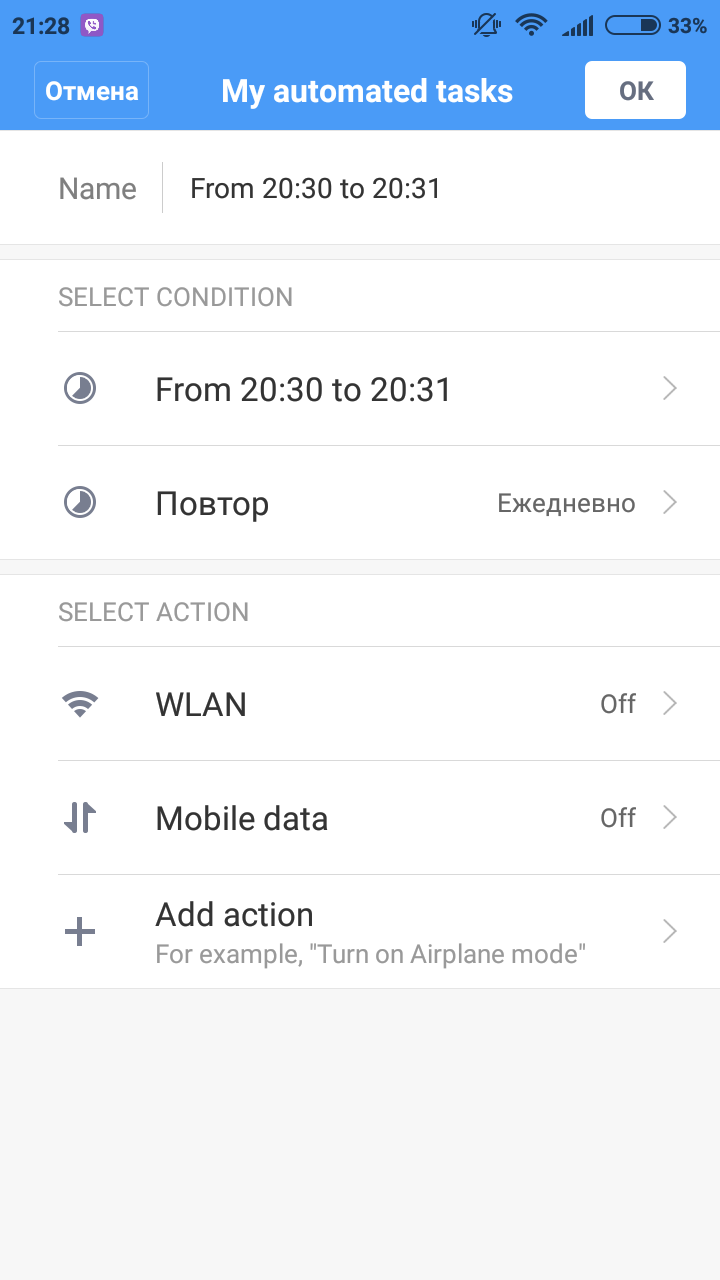The height and width of the screenshot is (1280, 720).
Task: Tap the Отмена cancel button
Action: [91, 91]
